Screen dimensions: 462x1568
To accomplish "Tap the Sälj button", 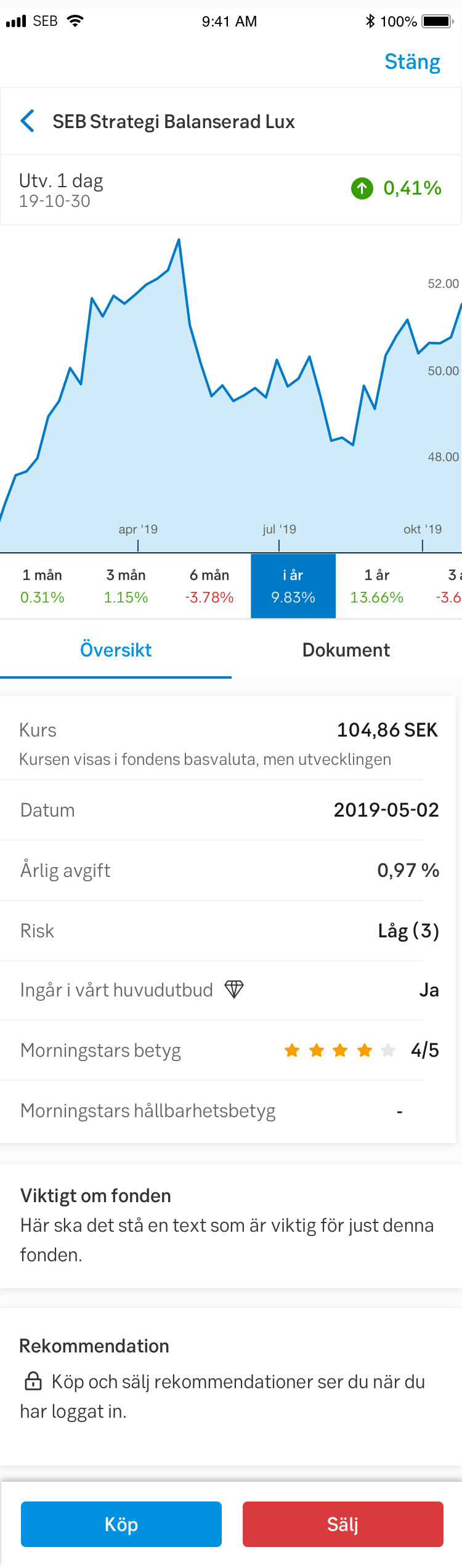I will pos(342,1524).
